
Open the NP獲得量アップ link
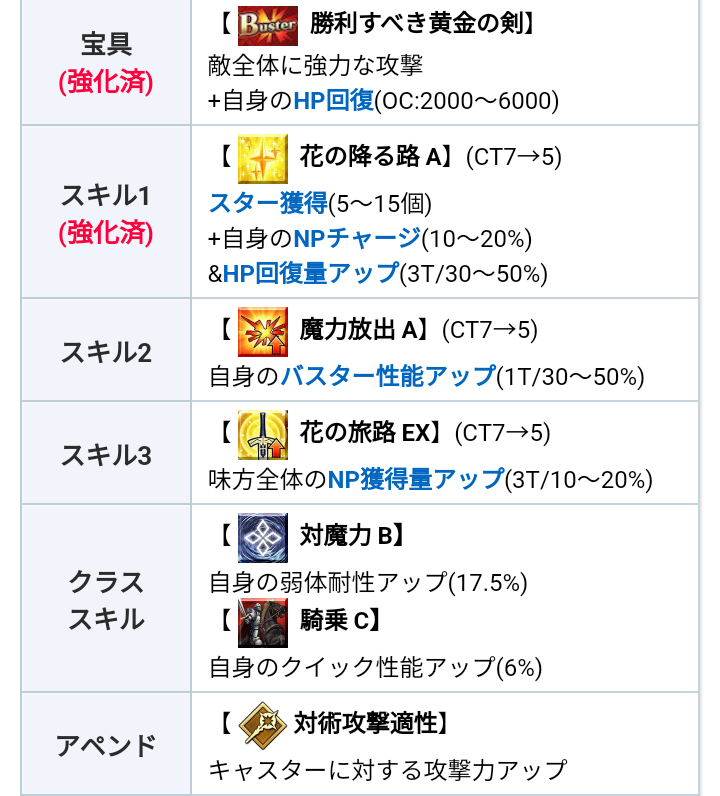pyautogui.click(x=416, y=479)
